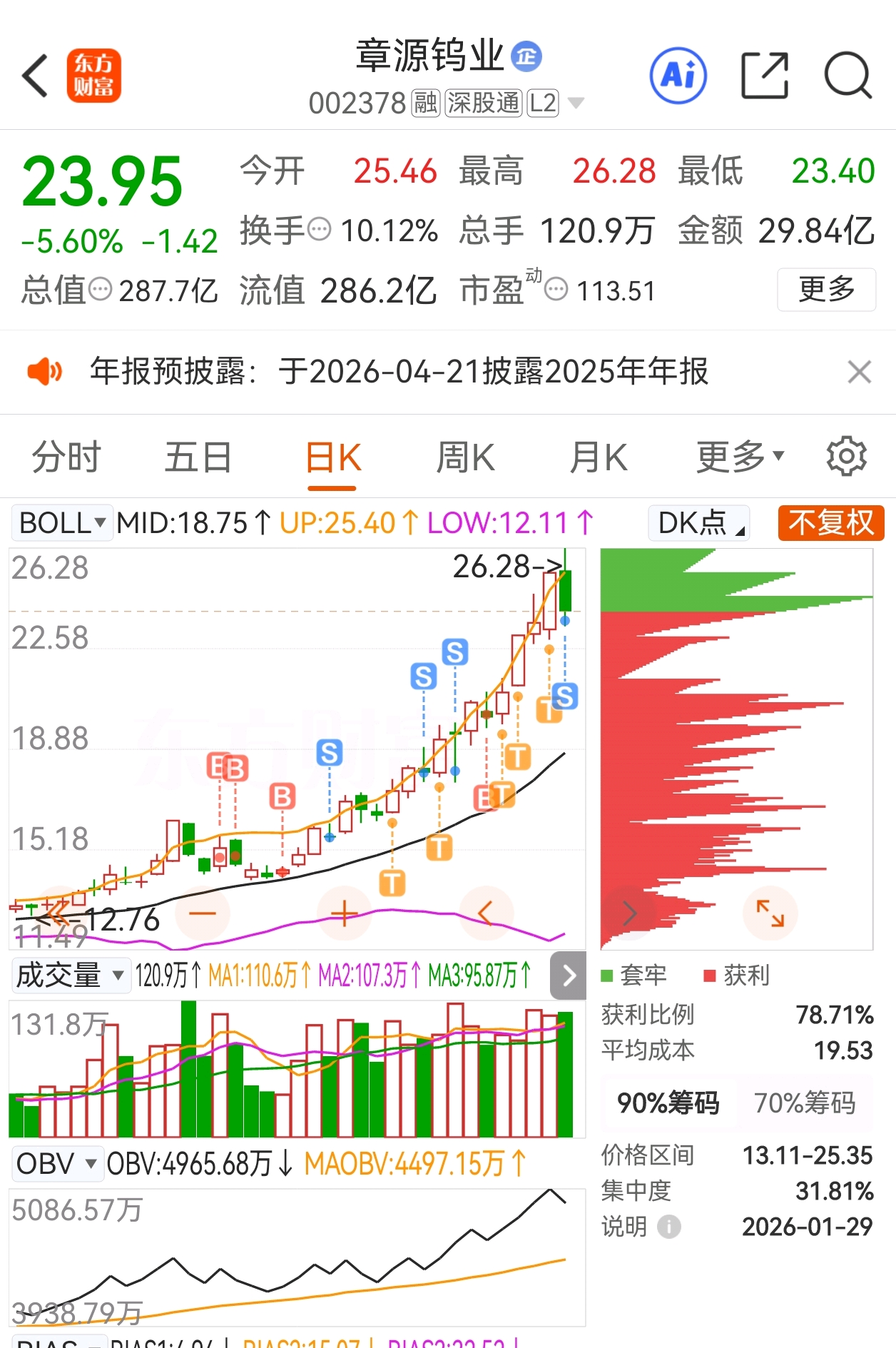Select the 月K tab
The height and width of the screenshot is (1348, 896).
point(598,457)
